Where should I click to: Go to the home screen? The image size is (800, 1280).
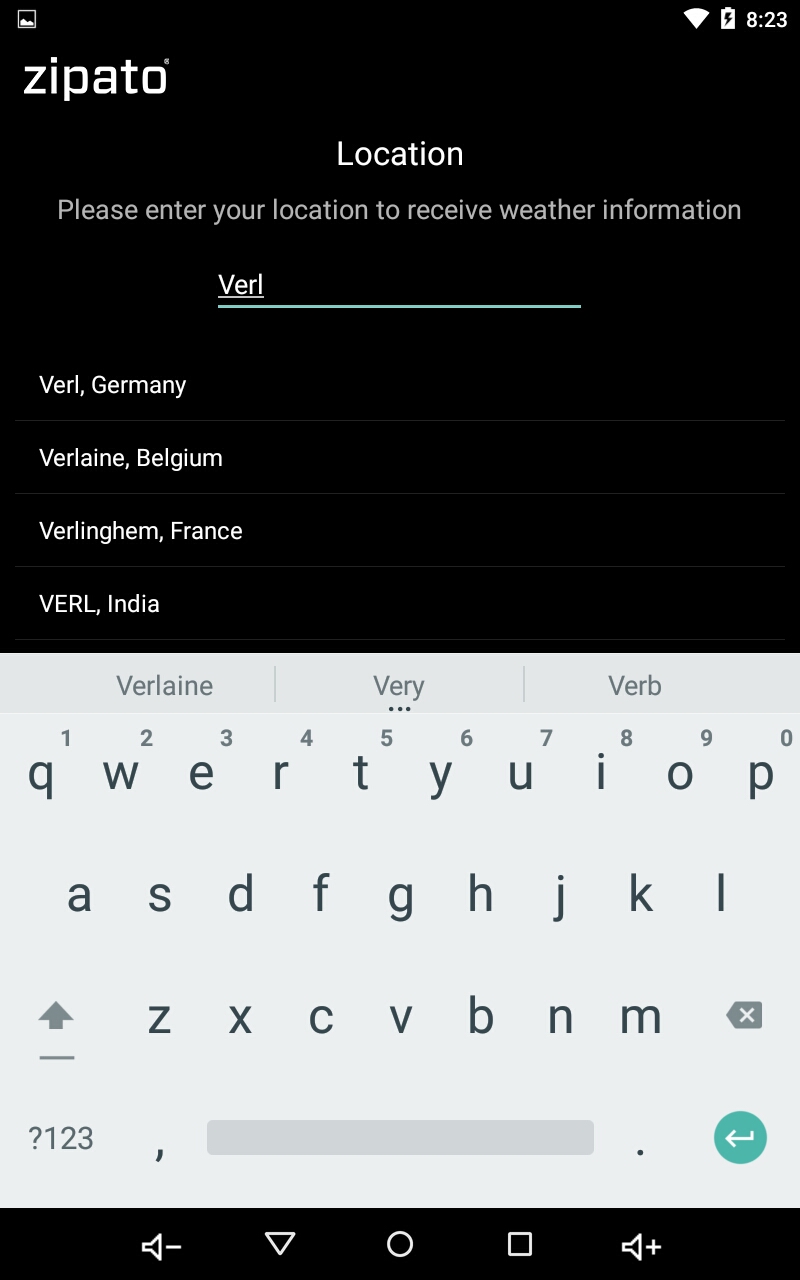point(400,1244)
